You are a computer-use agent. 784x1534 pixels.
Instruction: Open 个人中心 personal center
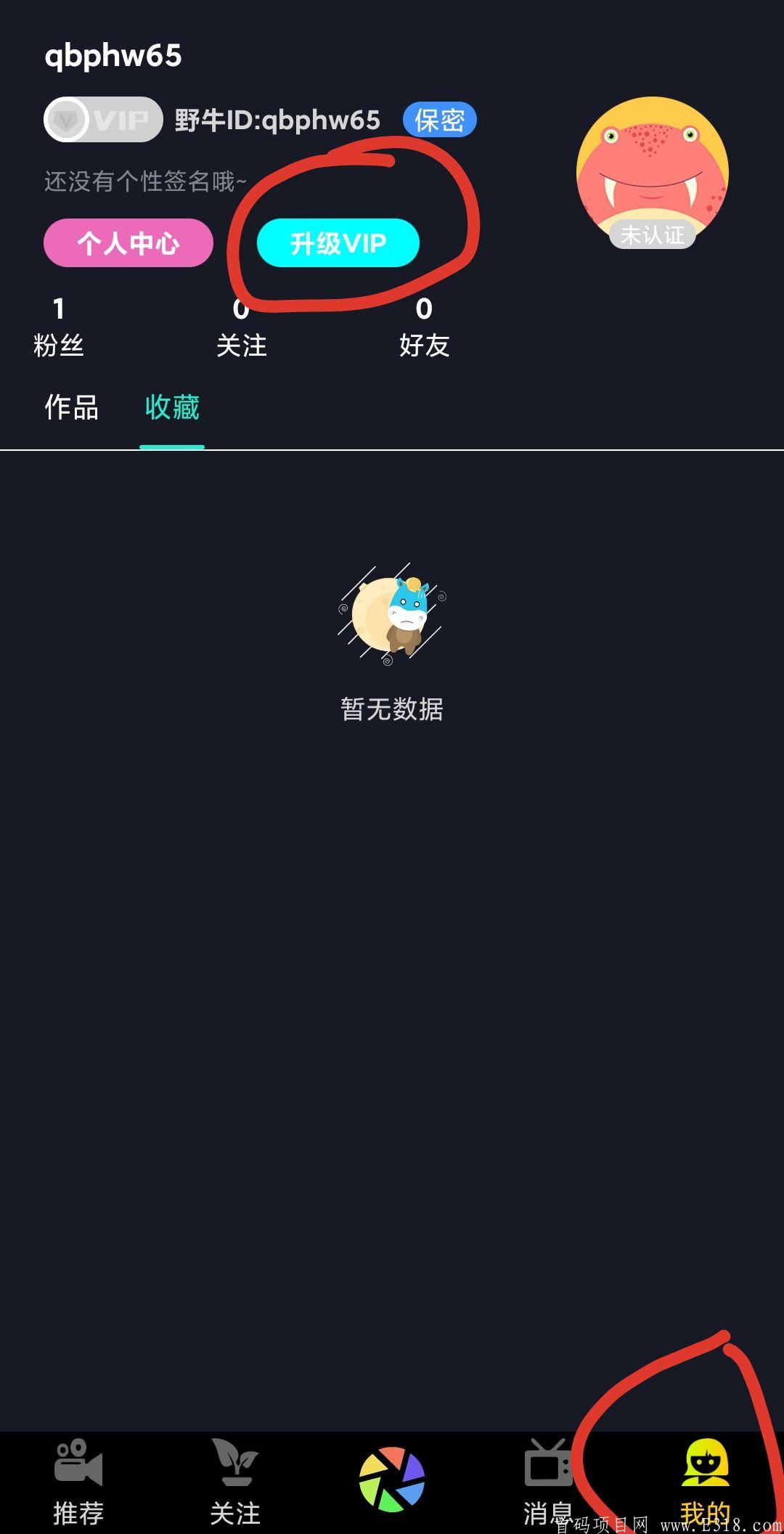128,244
